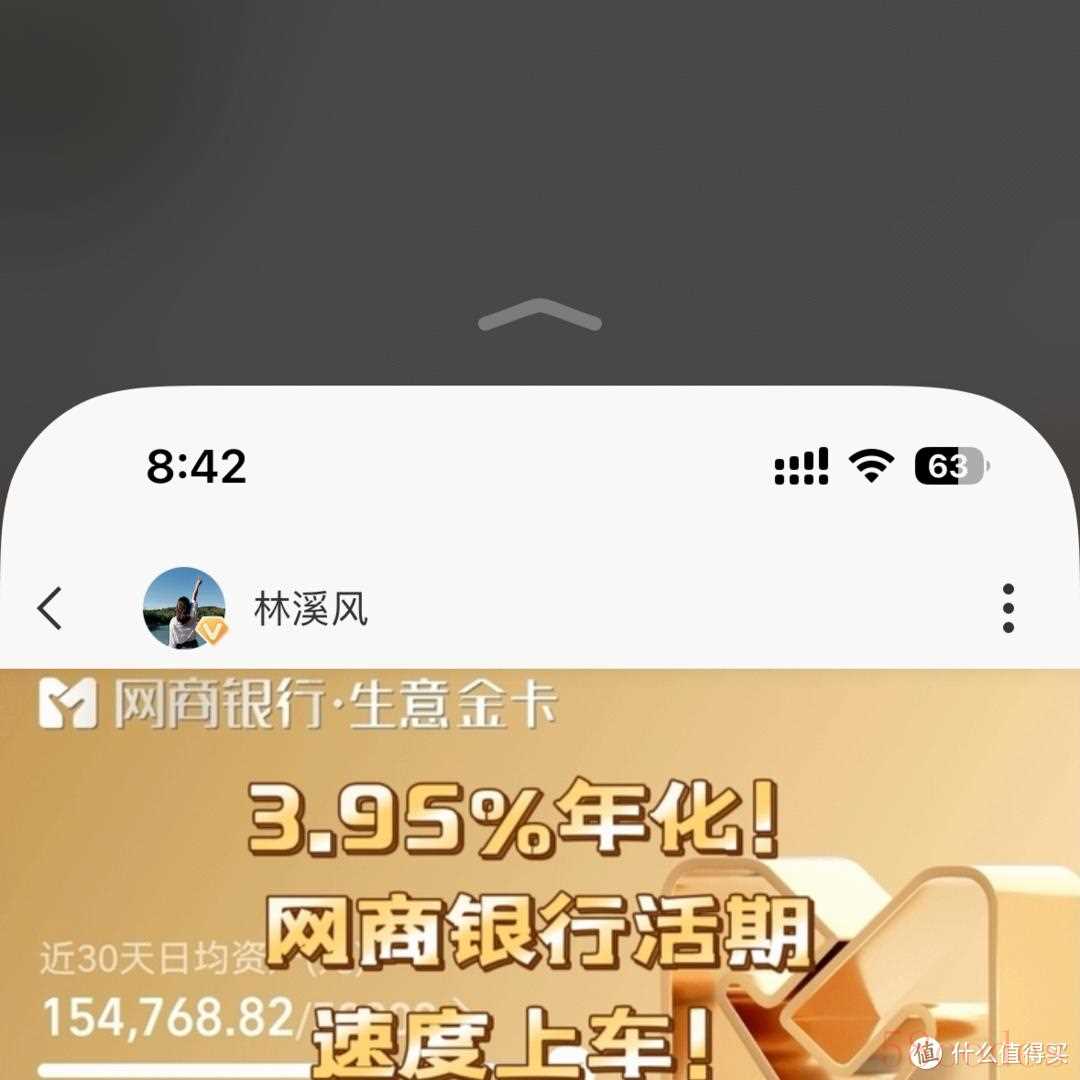Open the three-dot overflow menu
Screen dimensions: 1080x1080
[1008, 608]
